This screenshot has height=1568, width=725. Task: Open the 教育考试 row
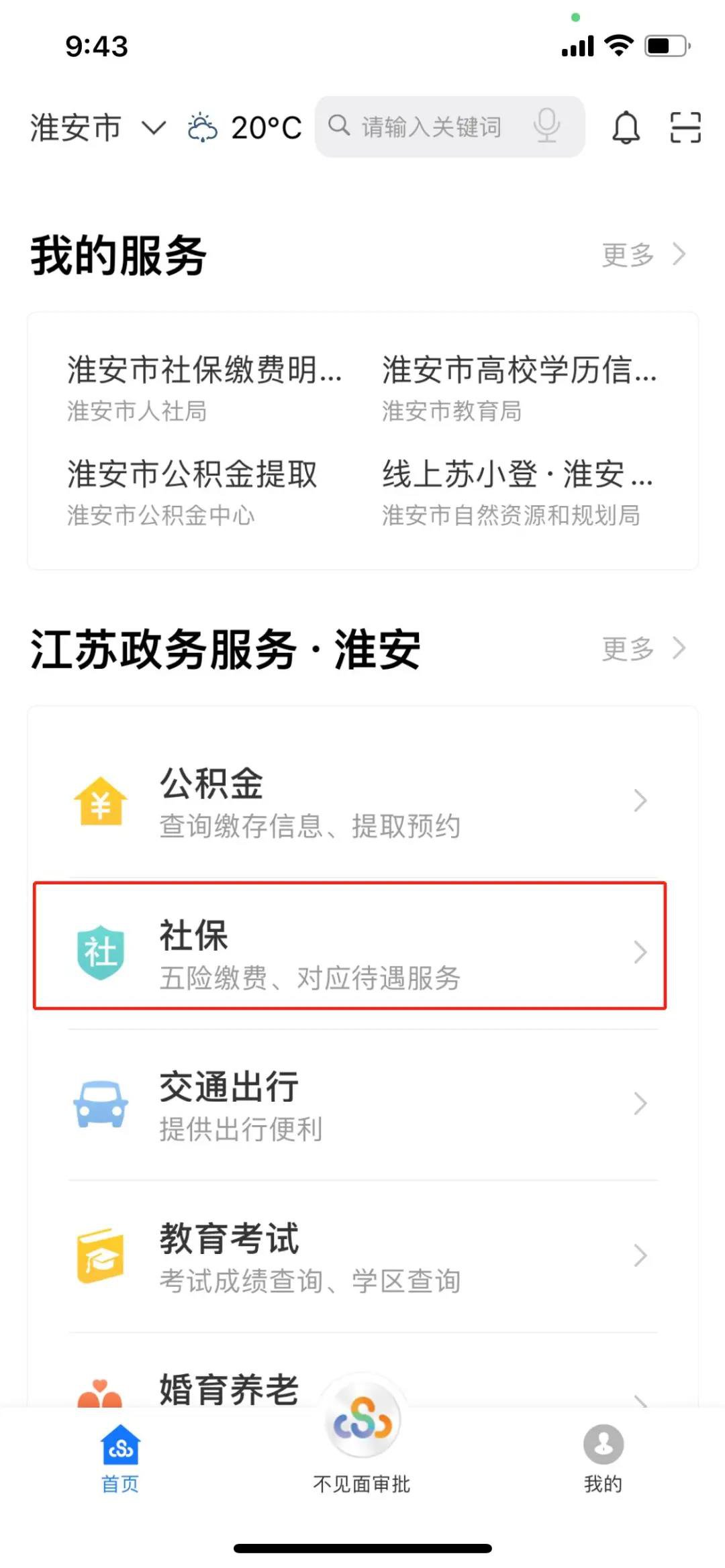pyautogui.click(x=362, y=1256)
